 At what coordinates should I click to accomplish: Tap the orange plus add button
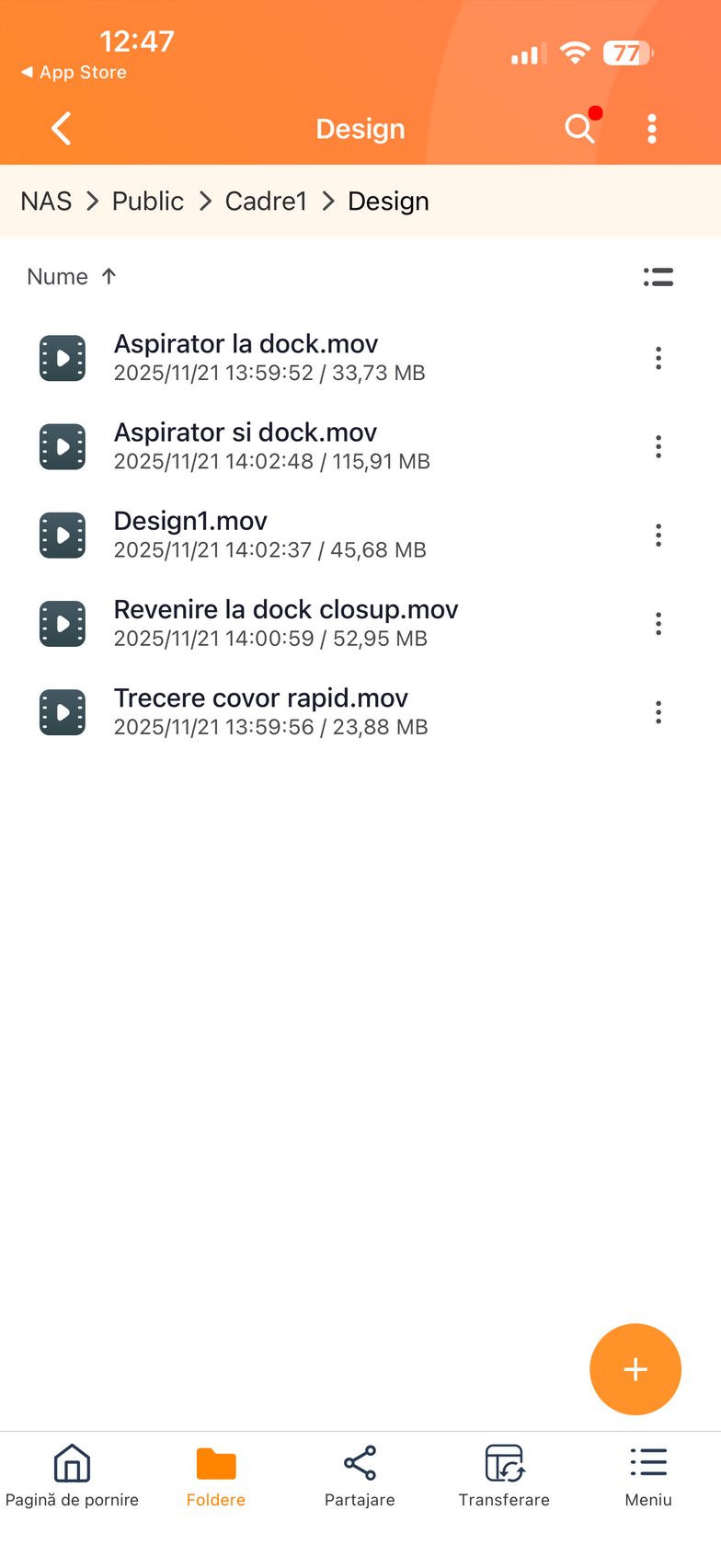coord(635,1369)
